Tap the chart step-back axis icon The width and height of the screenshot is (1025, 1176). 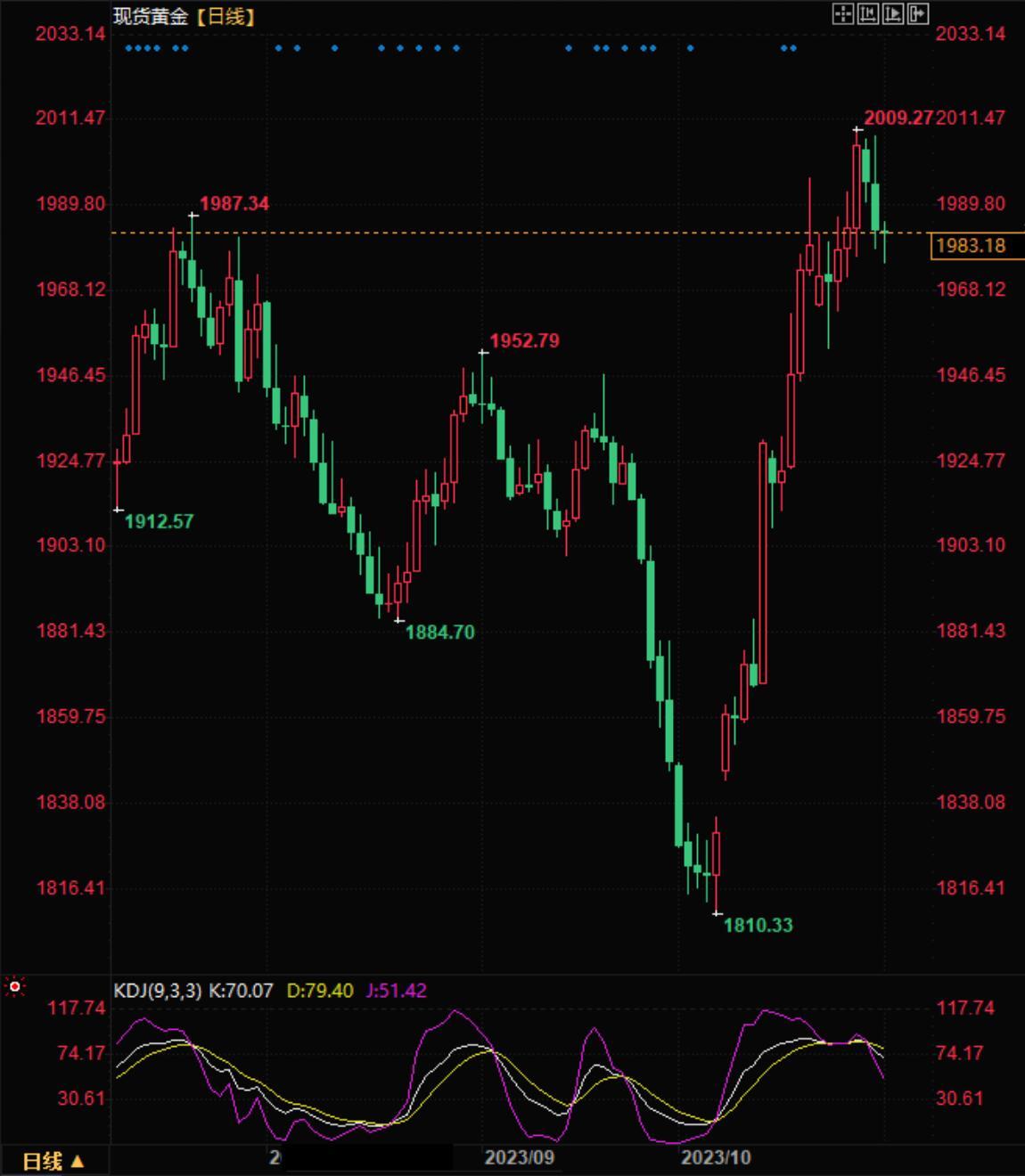click(867, 13)
